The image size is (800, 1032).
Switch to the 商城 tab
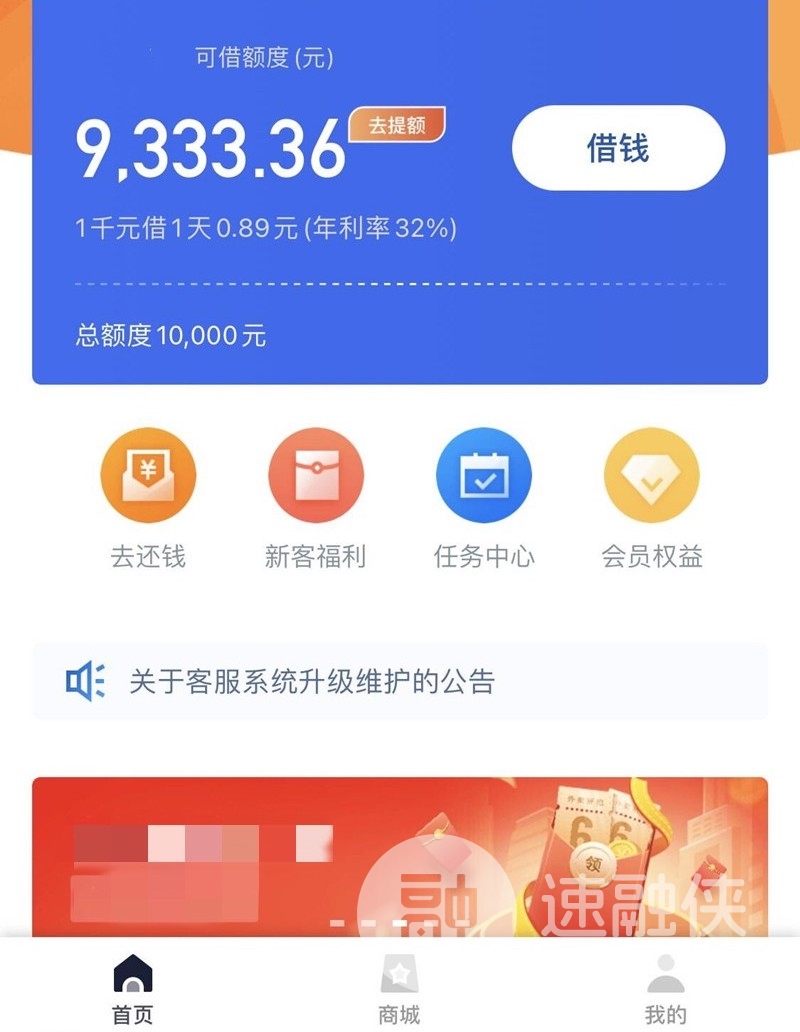(x=399, y=988)
